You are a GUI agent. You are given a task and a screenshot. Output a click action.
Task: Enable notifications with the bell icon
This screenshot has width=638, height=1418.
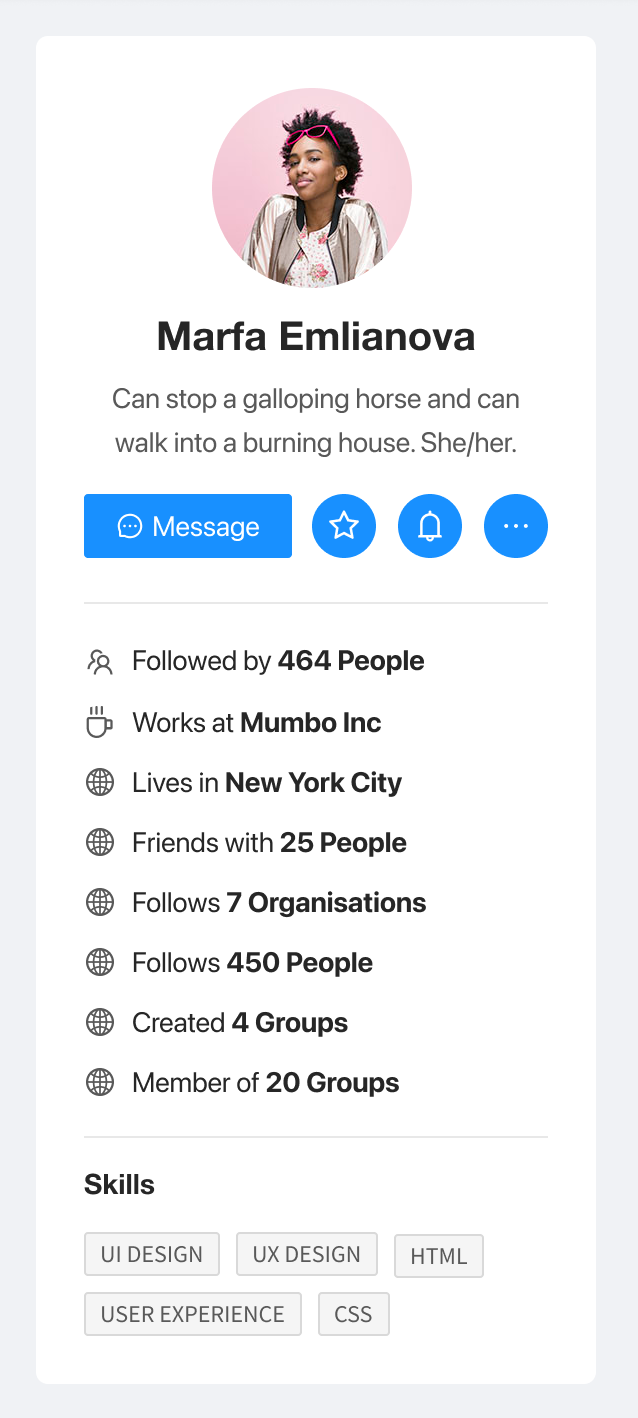click(x=430, y=526)
